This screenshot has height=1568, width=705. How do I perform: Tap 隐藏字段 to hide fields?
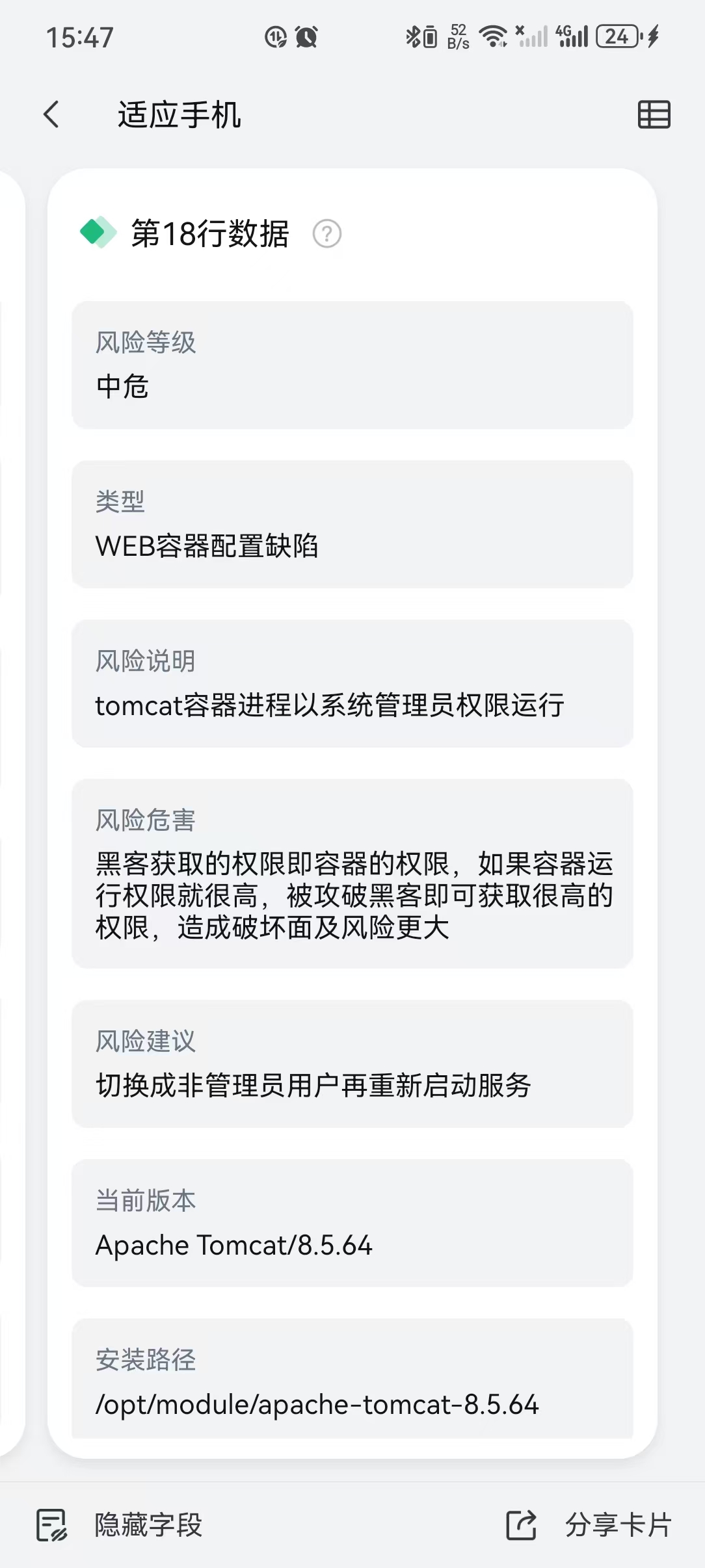click(120, 1524)
